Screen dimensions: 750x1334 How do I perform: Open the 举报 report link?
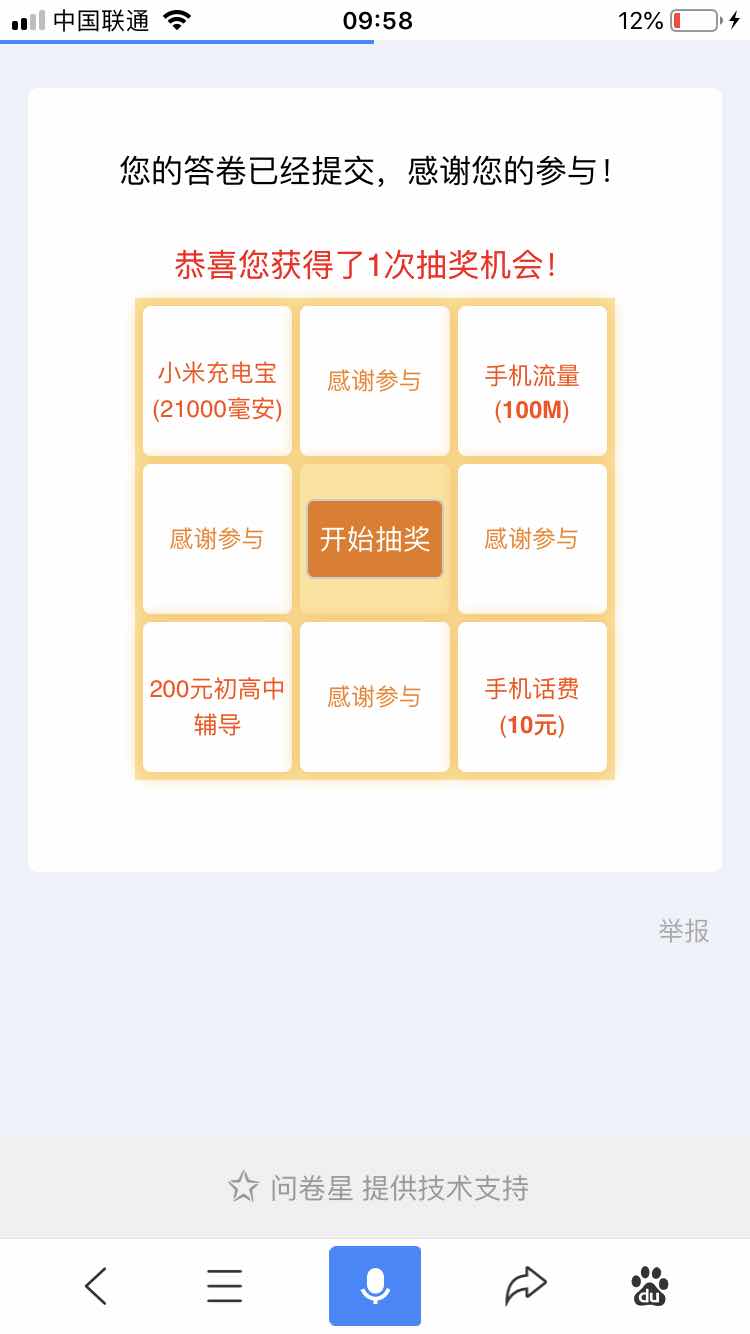[684, 931]
